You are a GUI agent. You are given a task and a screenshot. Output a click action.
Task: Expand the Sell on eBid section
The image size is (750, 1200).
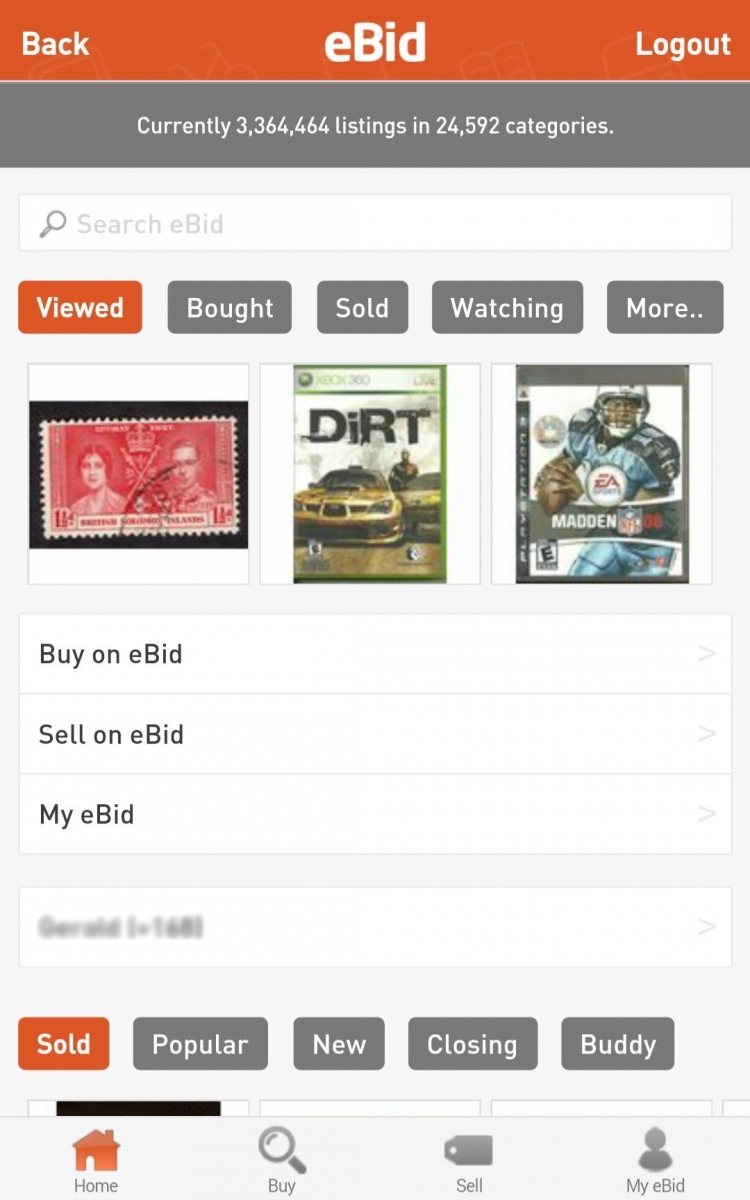tap(375, 734)
